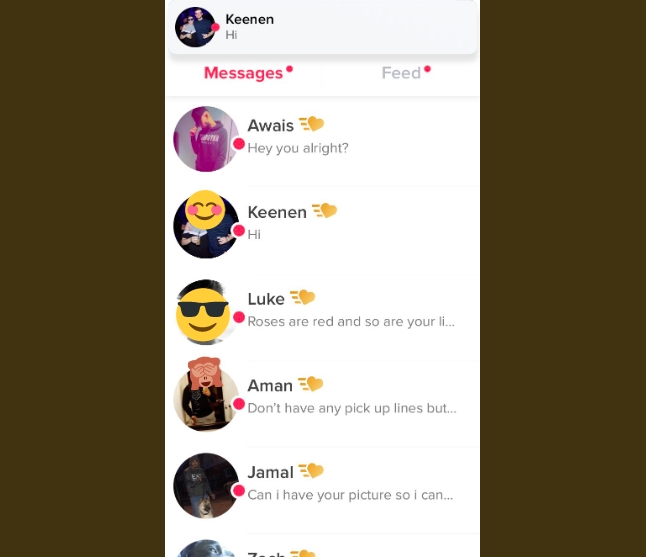Switch to the Messages tab
The height and width of the screenshot is (557, 646).
point(243,73)
